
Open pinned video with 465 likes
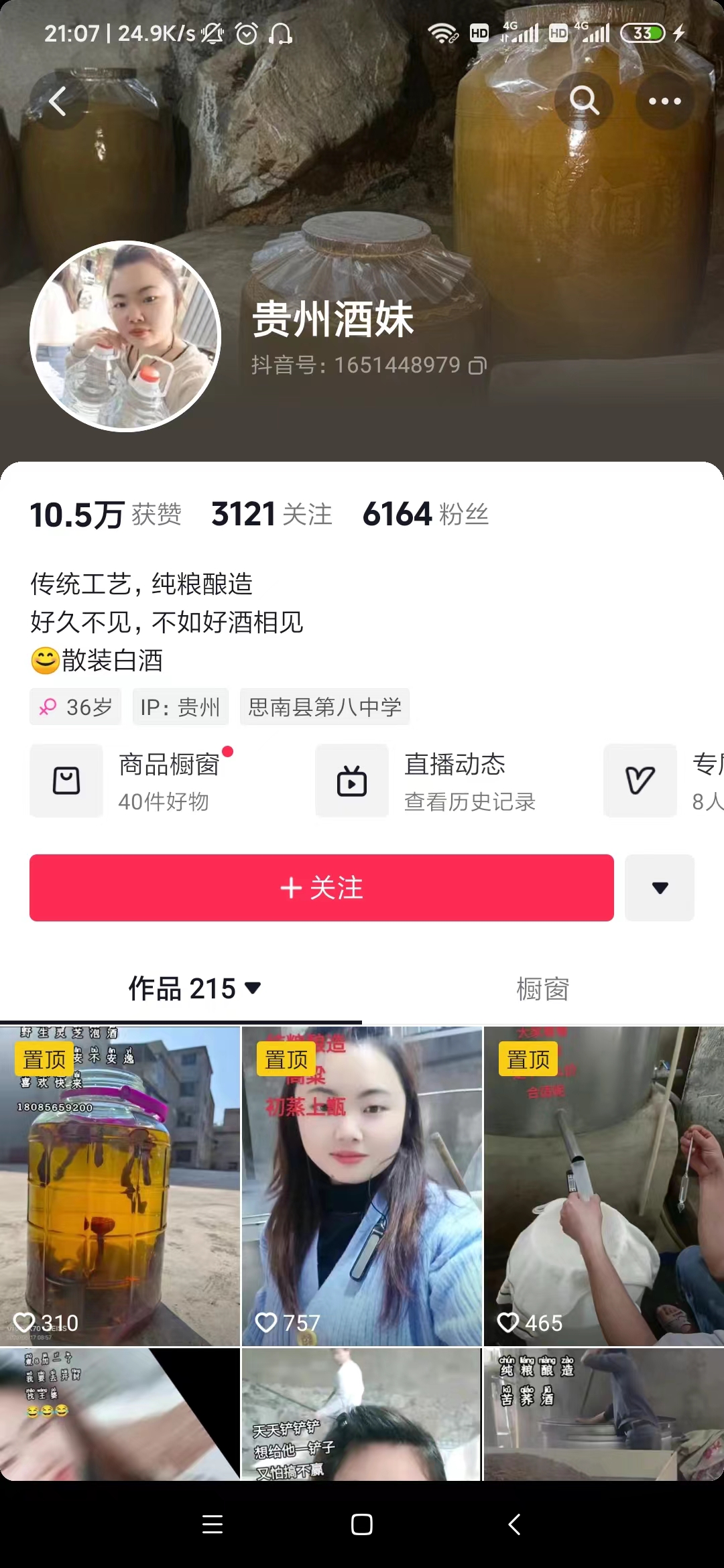pyautogui.click(x=603, y=1186)
